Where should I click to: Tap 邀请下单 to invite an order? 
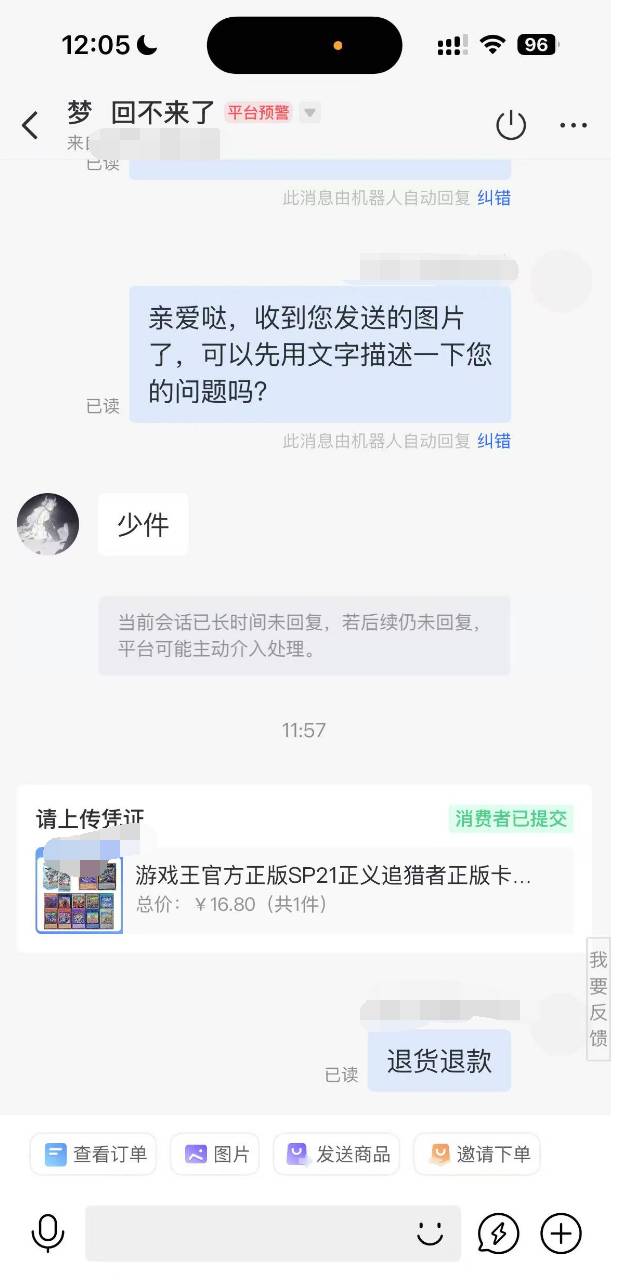(477, 1154)
